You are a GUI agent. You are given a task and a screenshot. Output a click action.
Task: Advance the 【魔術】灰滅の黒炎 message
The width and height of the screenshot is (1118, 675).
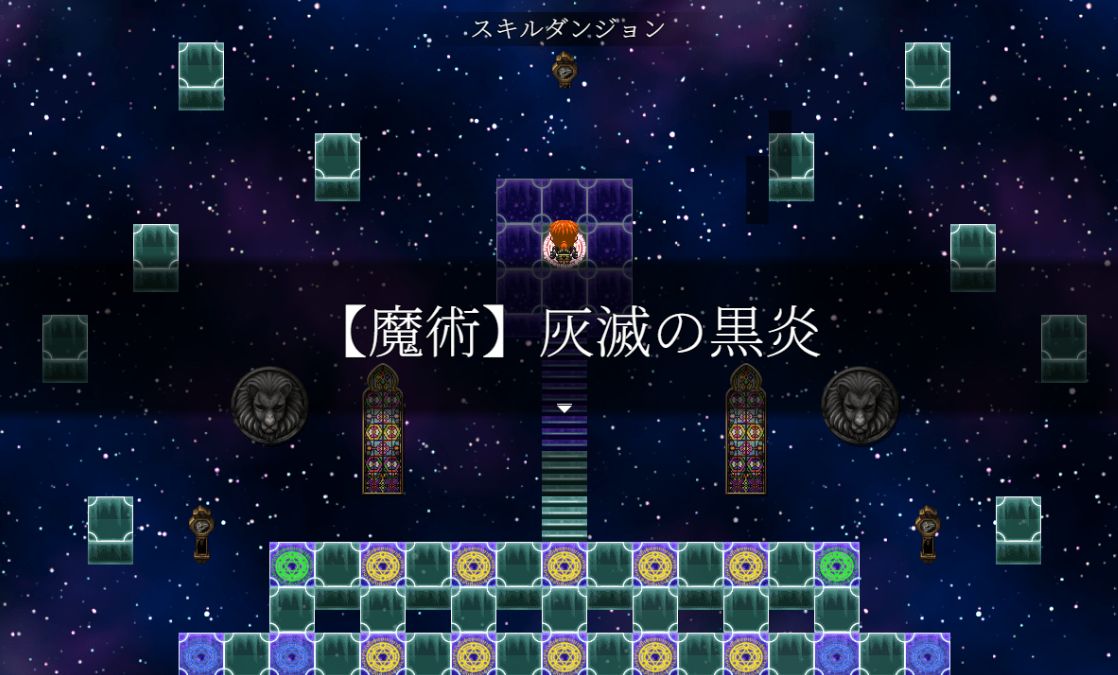(x=564, y=408)
